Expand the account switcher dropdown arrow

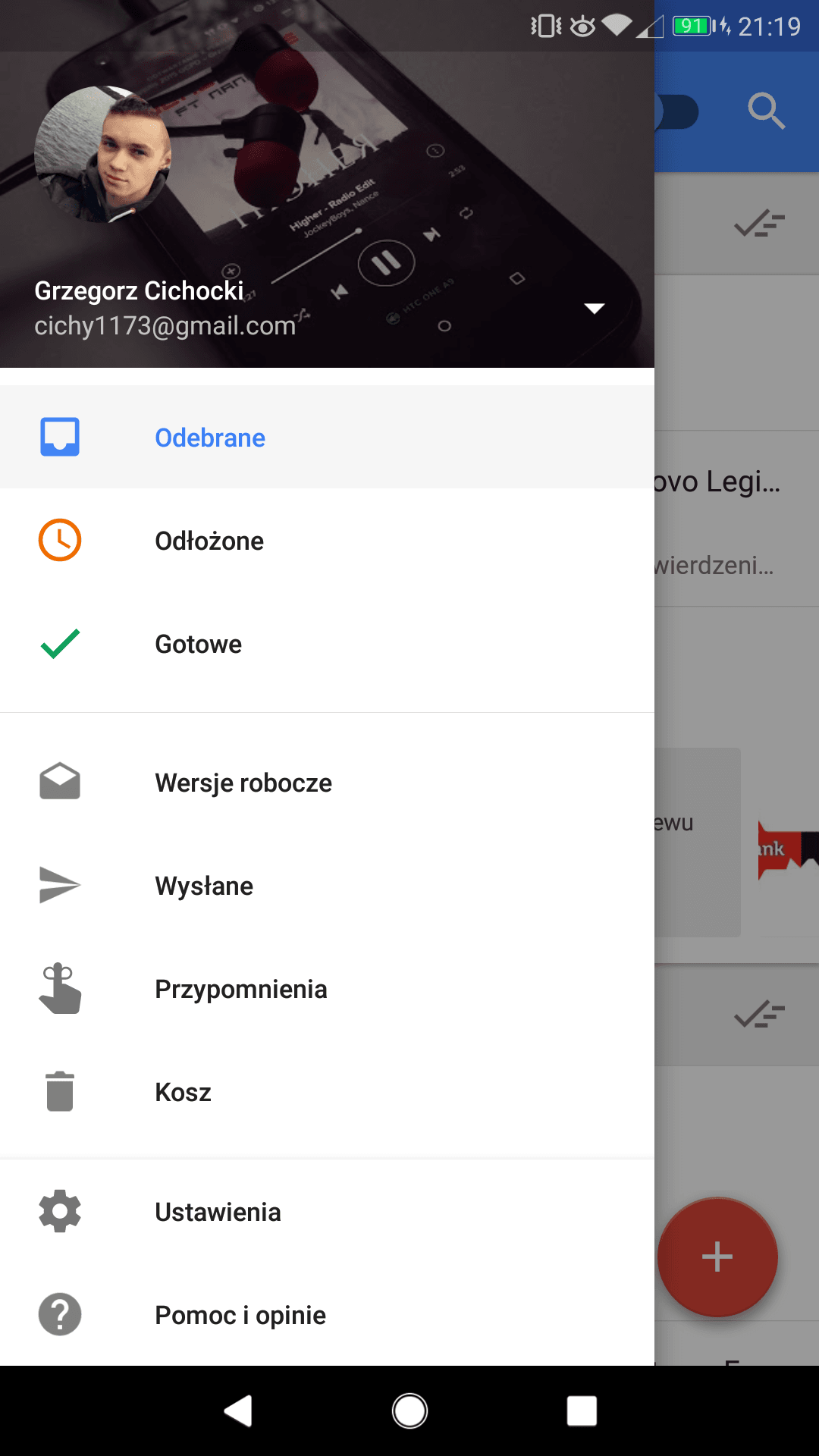point(595,308)
